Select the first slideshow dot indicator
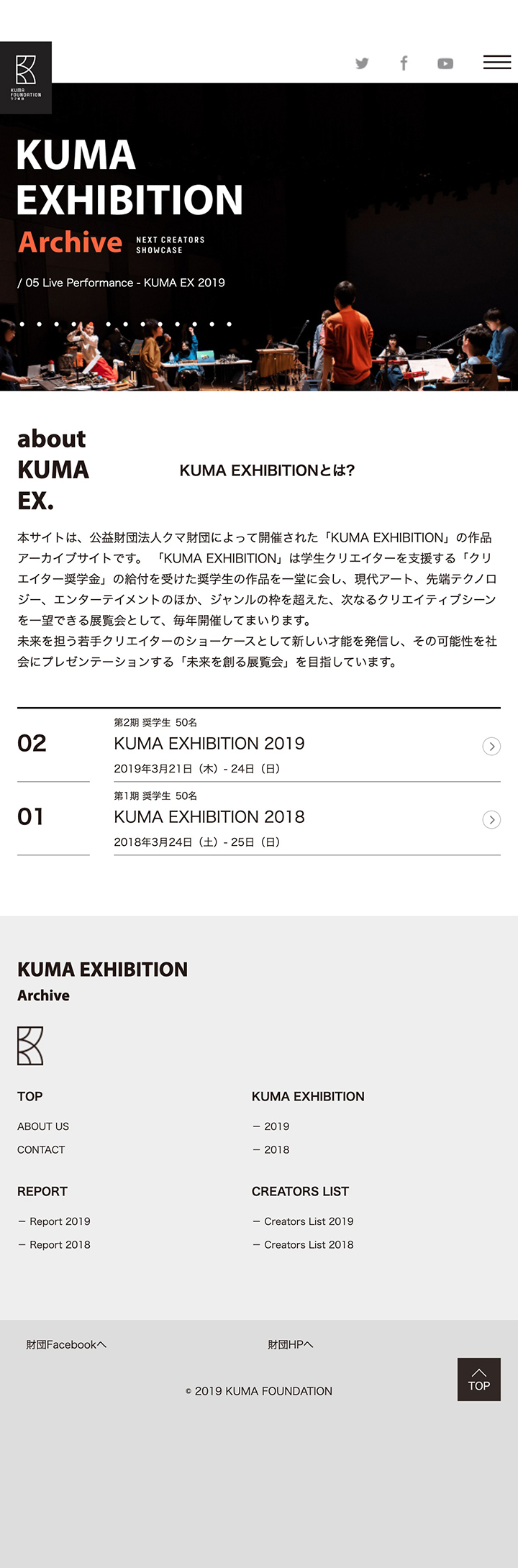Viewport: 518px width, 1568px height. [22, 324]
